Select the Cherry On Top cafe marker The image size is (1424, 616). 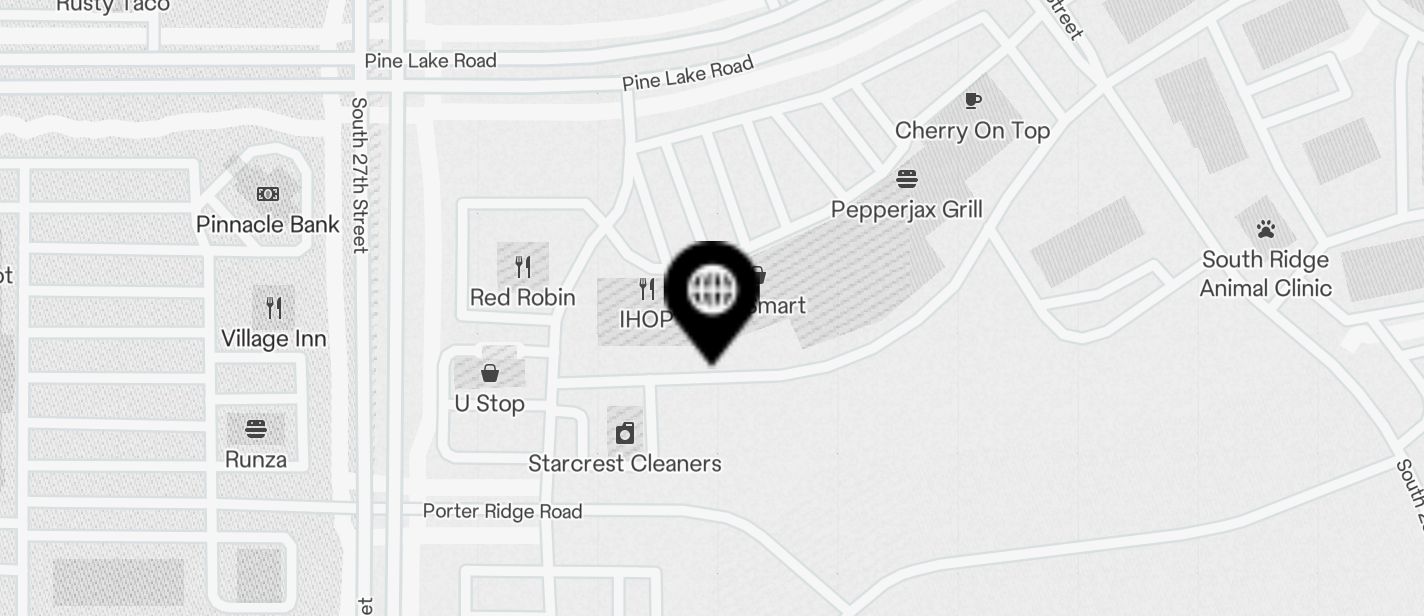tap(972, 100)
